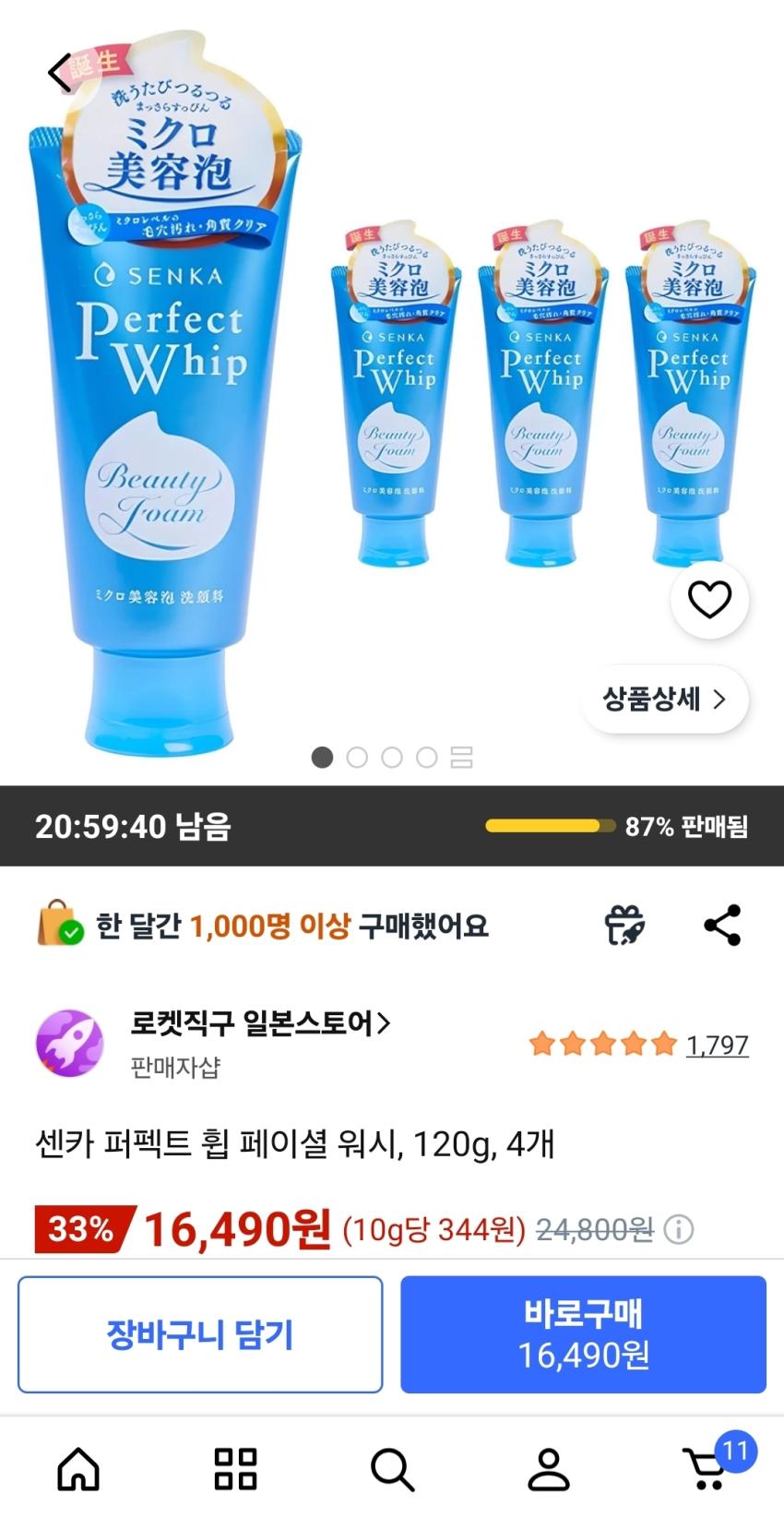Open my account profile tab

549,1469
